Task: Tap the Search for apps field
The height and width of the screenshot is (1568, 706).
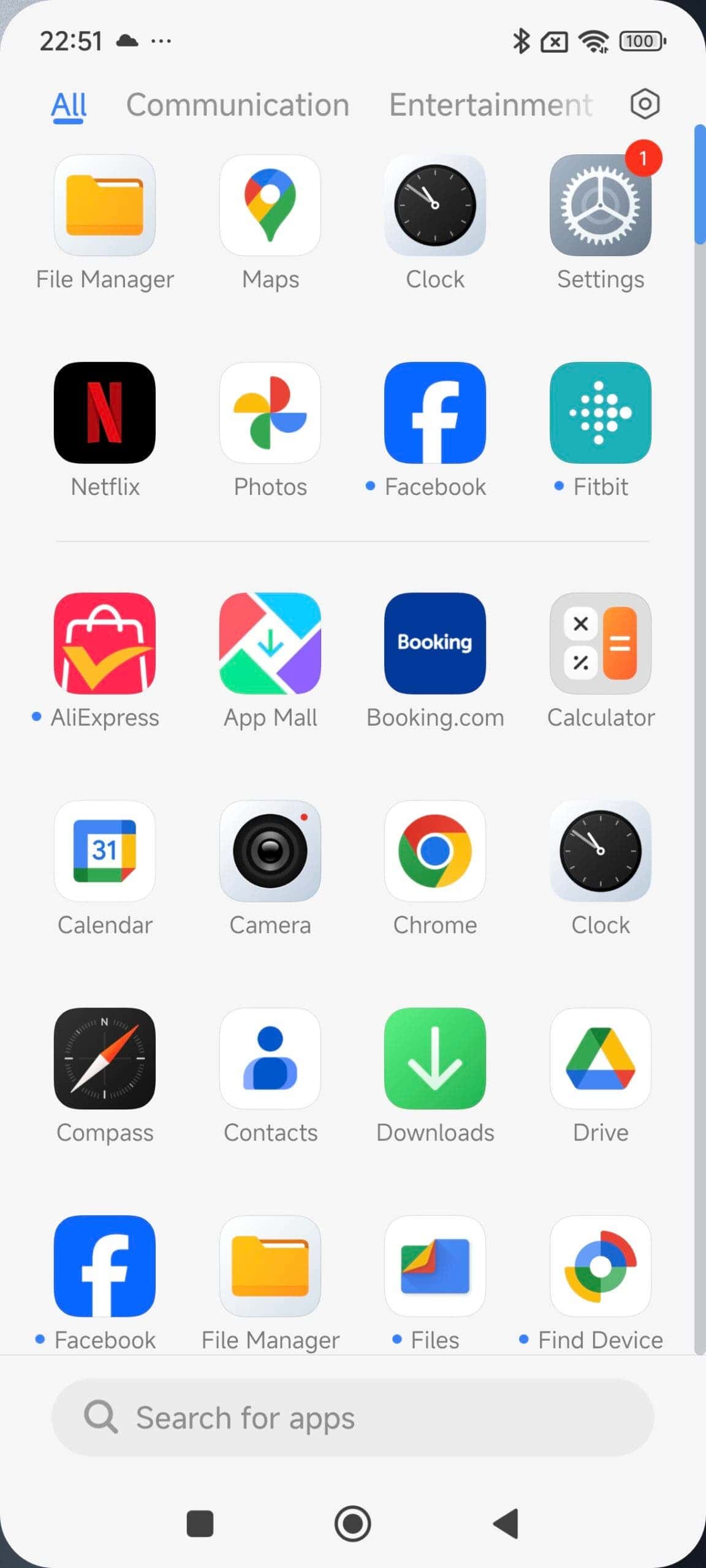Action: [x=353, y=1417]
